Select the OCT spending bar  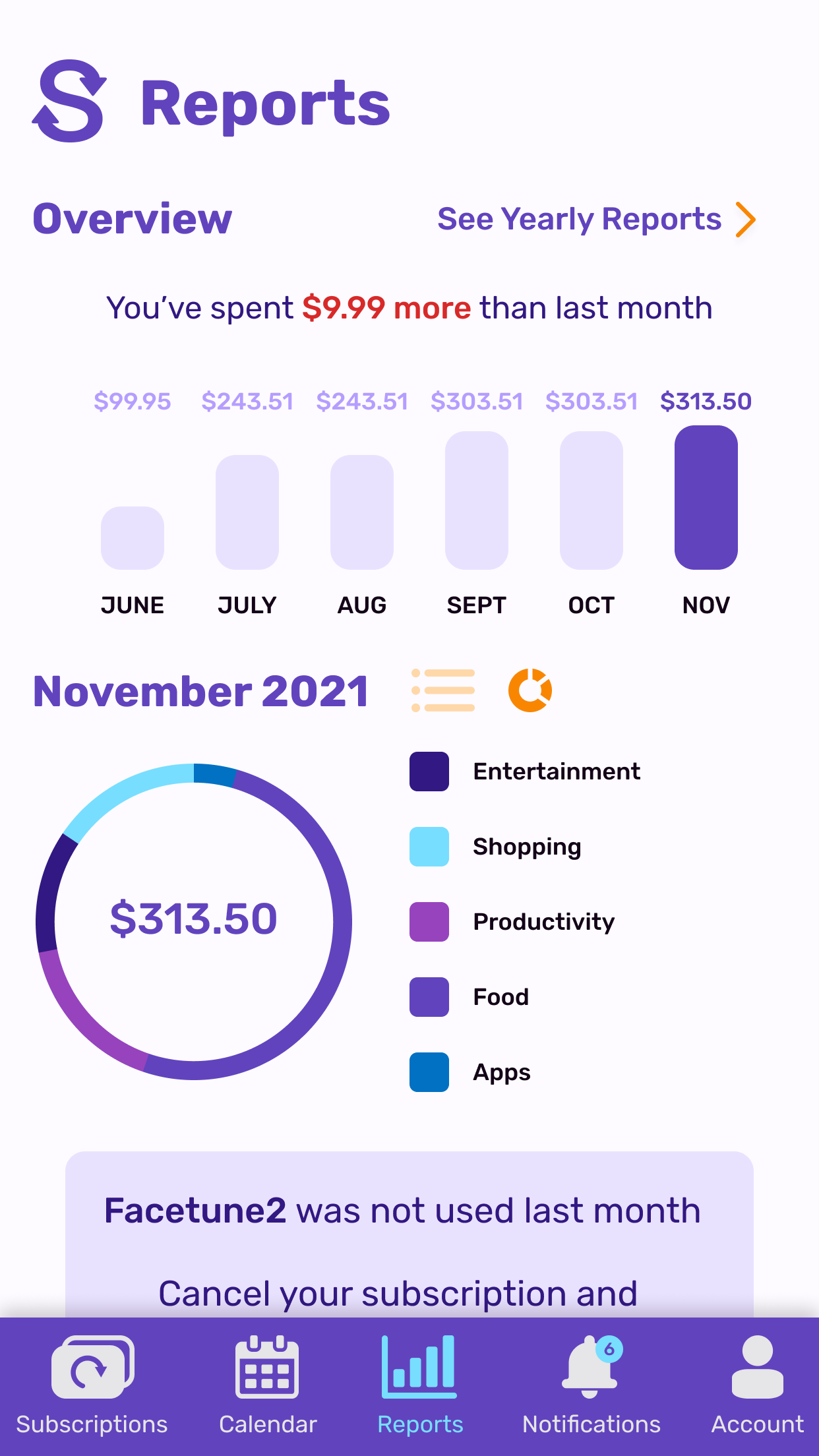click(x=591, y=501)
